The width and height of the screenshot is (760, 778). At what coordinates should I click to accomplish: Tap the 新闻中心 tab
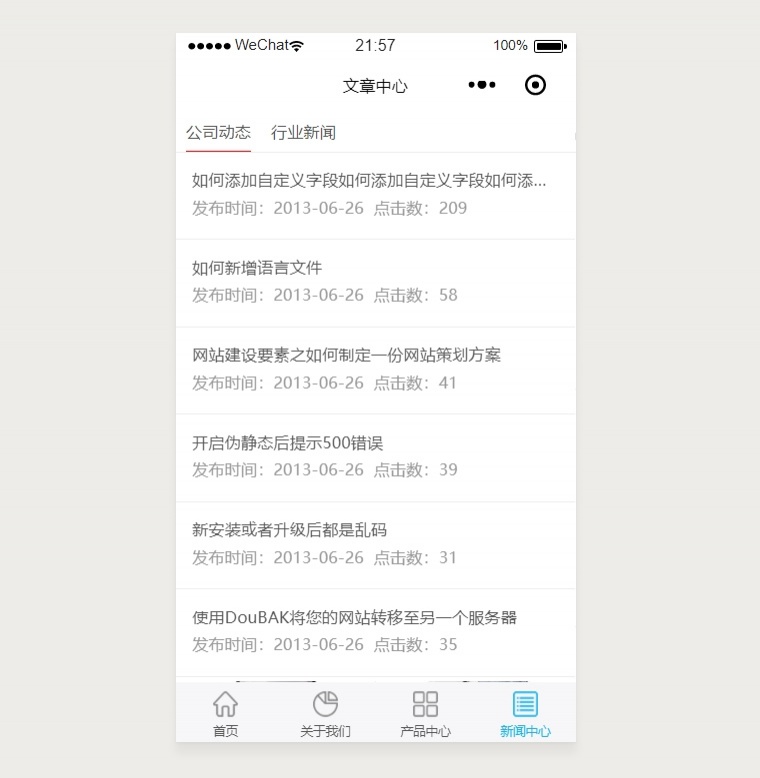pos(525,713)
